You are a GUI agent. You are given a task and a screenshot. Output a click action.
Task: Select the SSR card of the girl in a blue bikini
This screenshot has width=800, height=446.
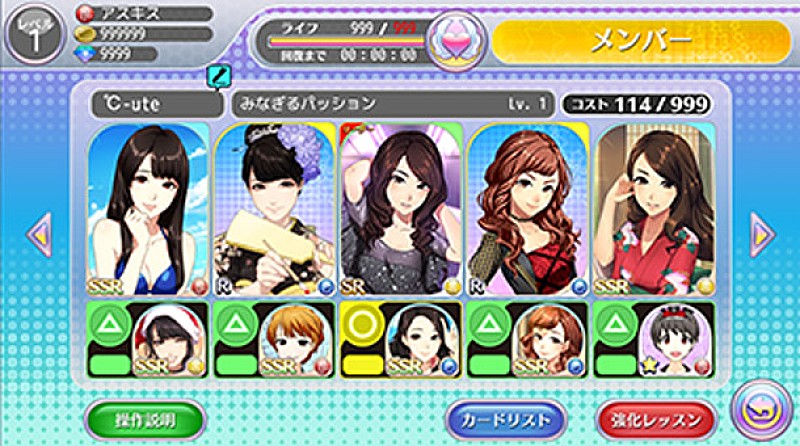[148, 210]
